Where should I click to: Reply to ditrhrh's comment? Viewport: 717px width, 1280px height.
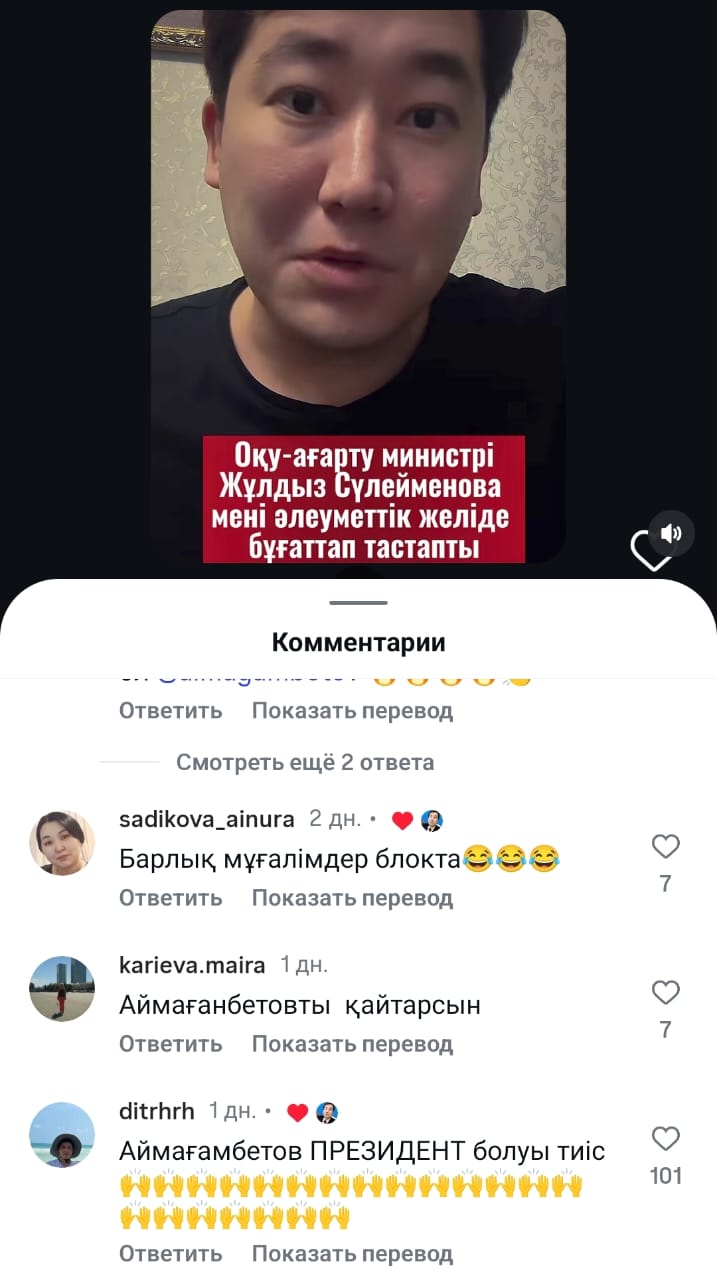coord(170,1254)
